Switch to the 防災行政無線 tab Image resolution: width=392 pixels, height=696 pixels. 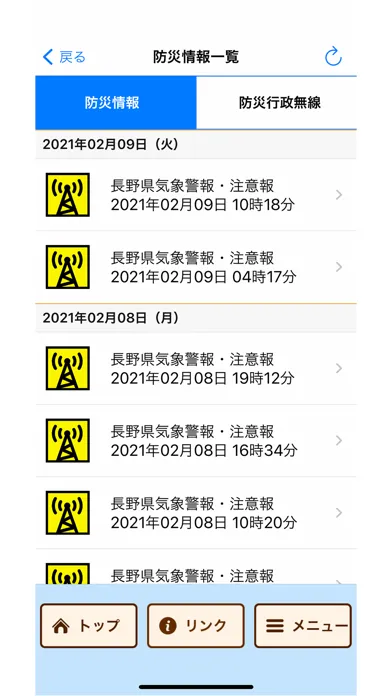point(276,103)
